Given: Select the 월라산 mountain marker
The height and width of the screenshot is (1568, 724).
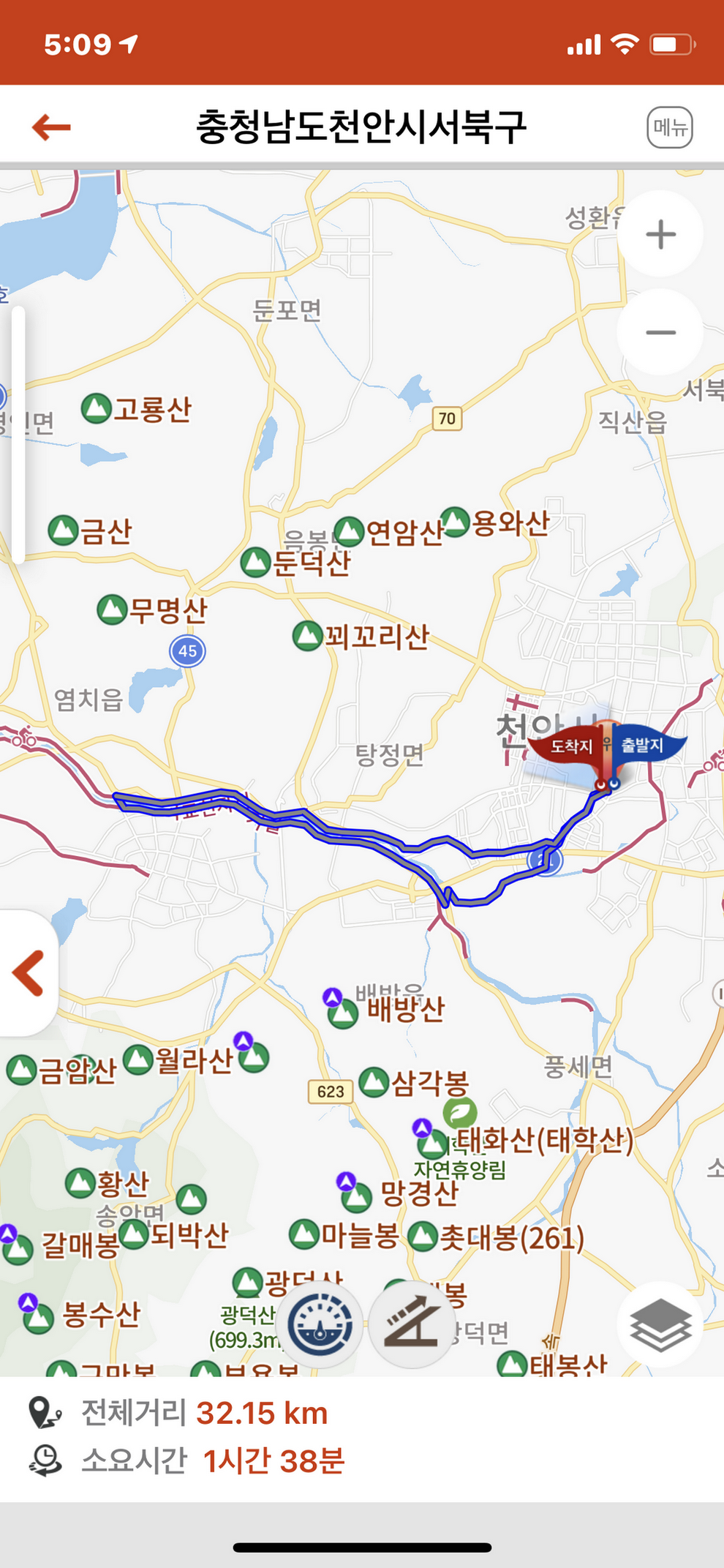Looking at the screenshot, I should coord(137,1059).
